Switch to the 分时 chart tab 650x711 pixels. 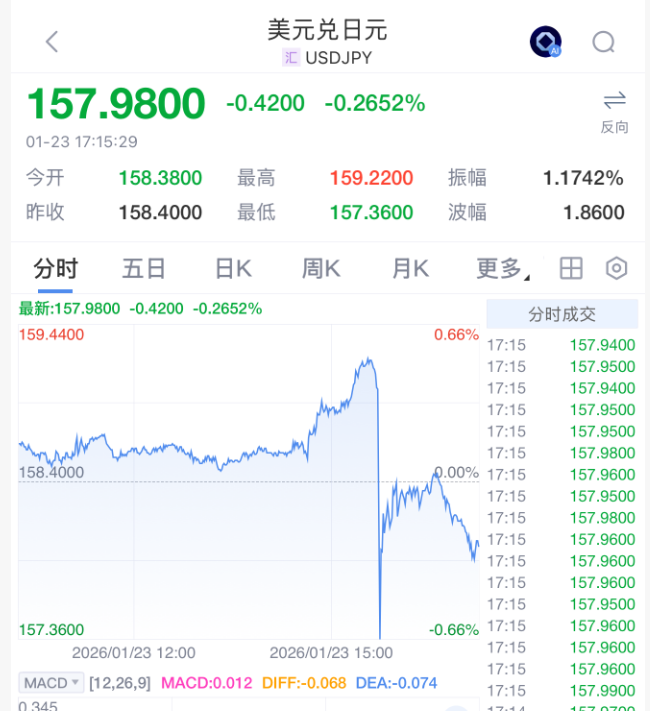[x=55, y=268]
